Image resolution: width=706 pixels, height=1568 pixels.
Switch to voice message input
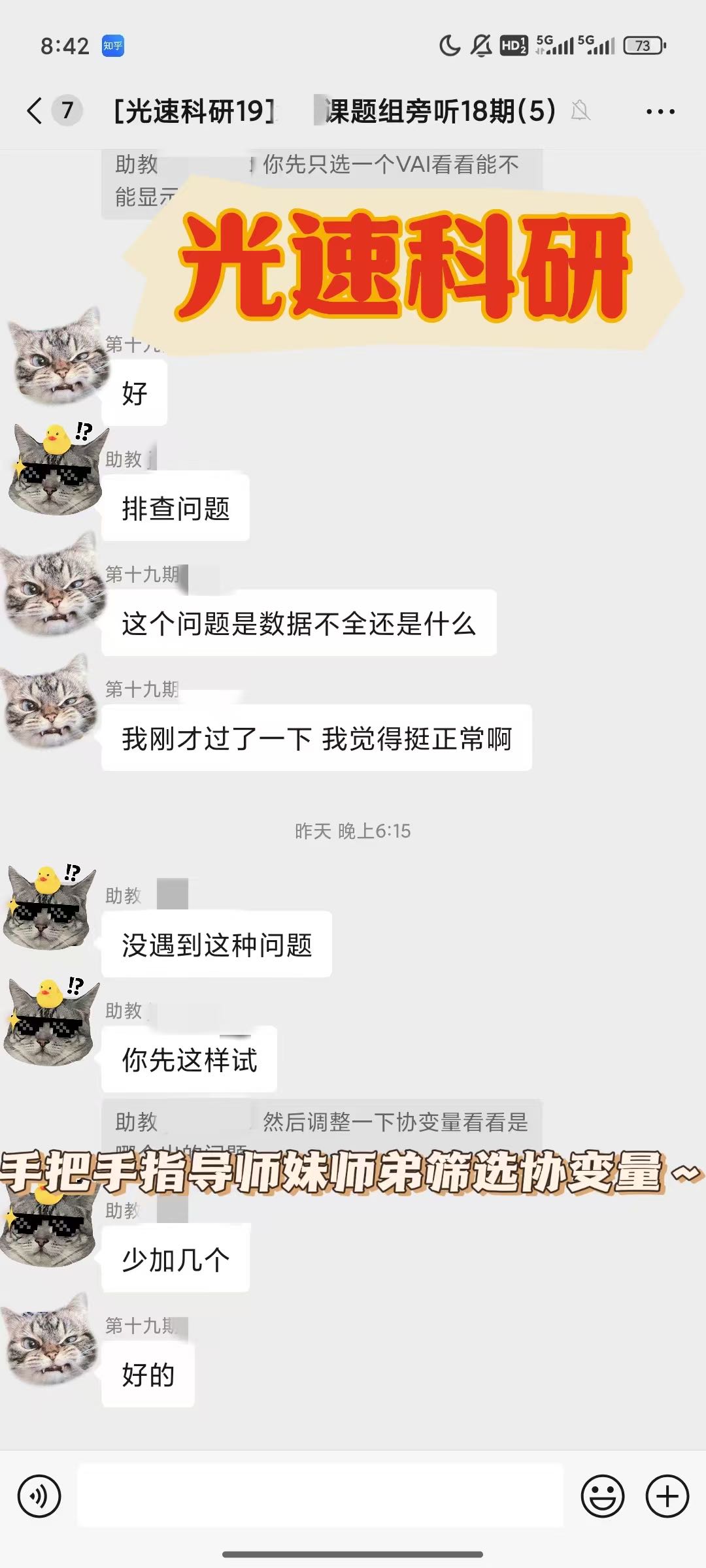[x=39, y=1496]
